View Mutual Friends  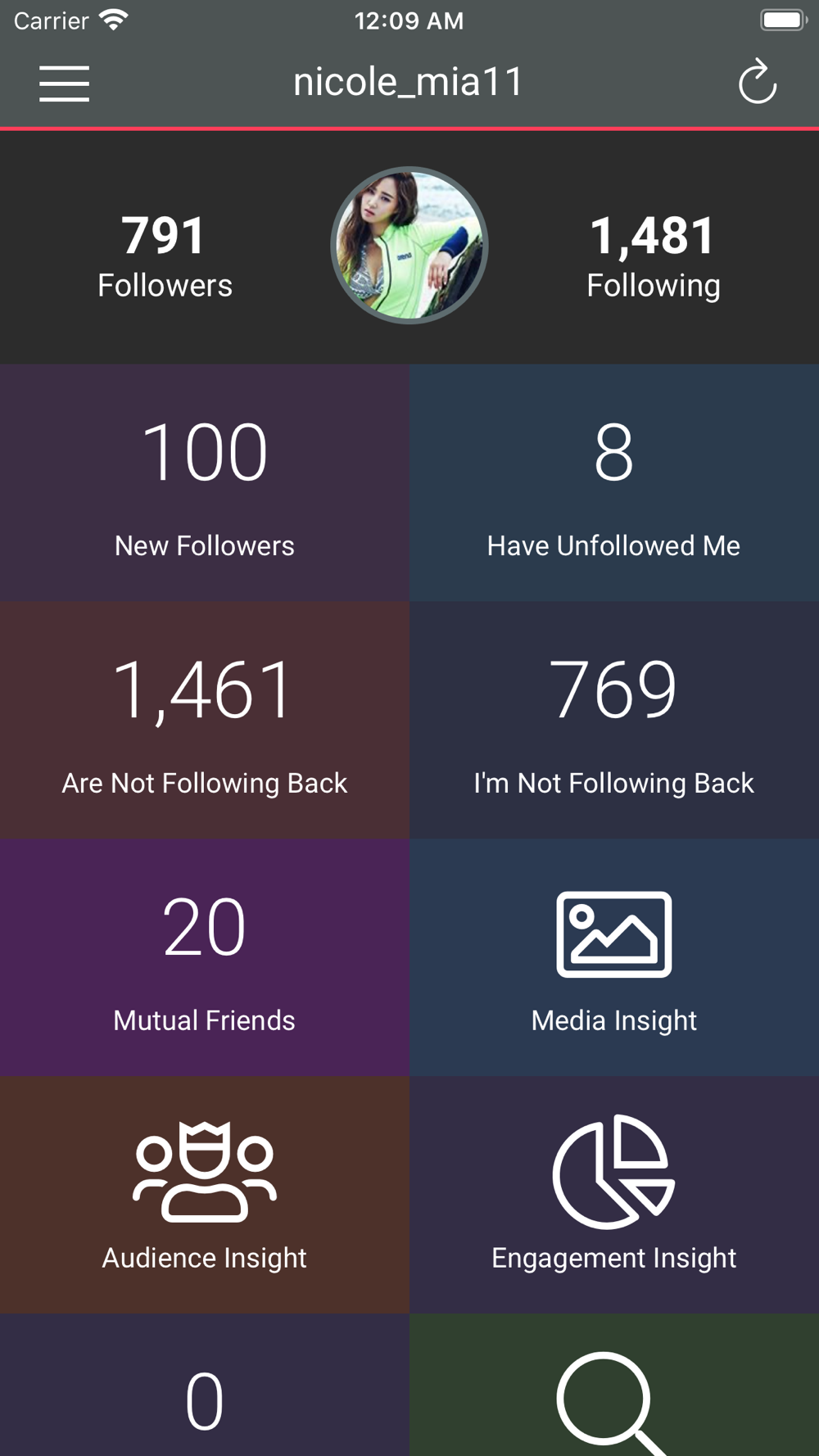coord(205,958)
